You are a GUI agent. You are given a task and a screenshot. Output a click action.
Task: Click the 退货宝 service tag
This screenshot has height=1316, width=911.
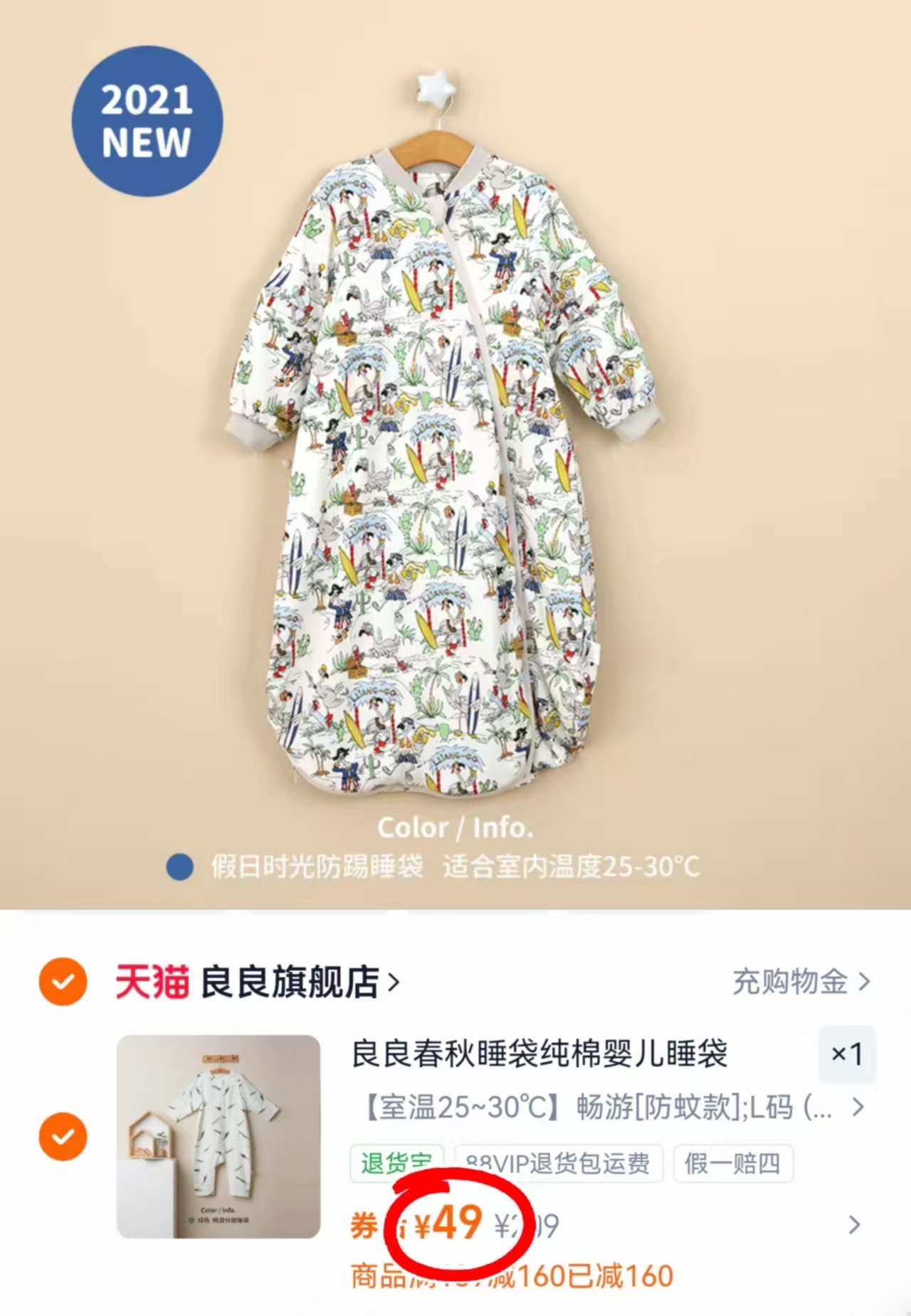click(396, 1163)
